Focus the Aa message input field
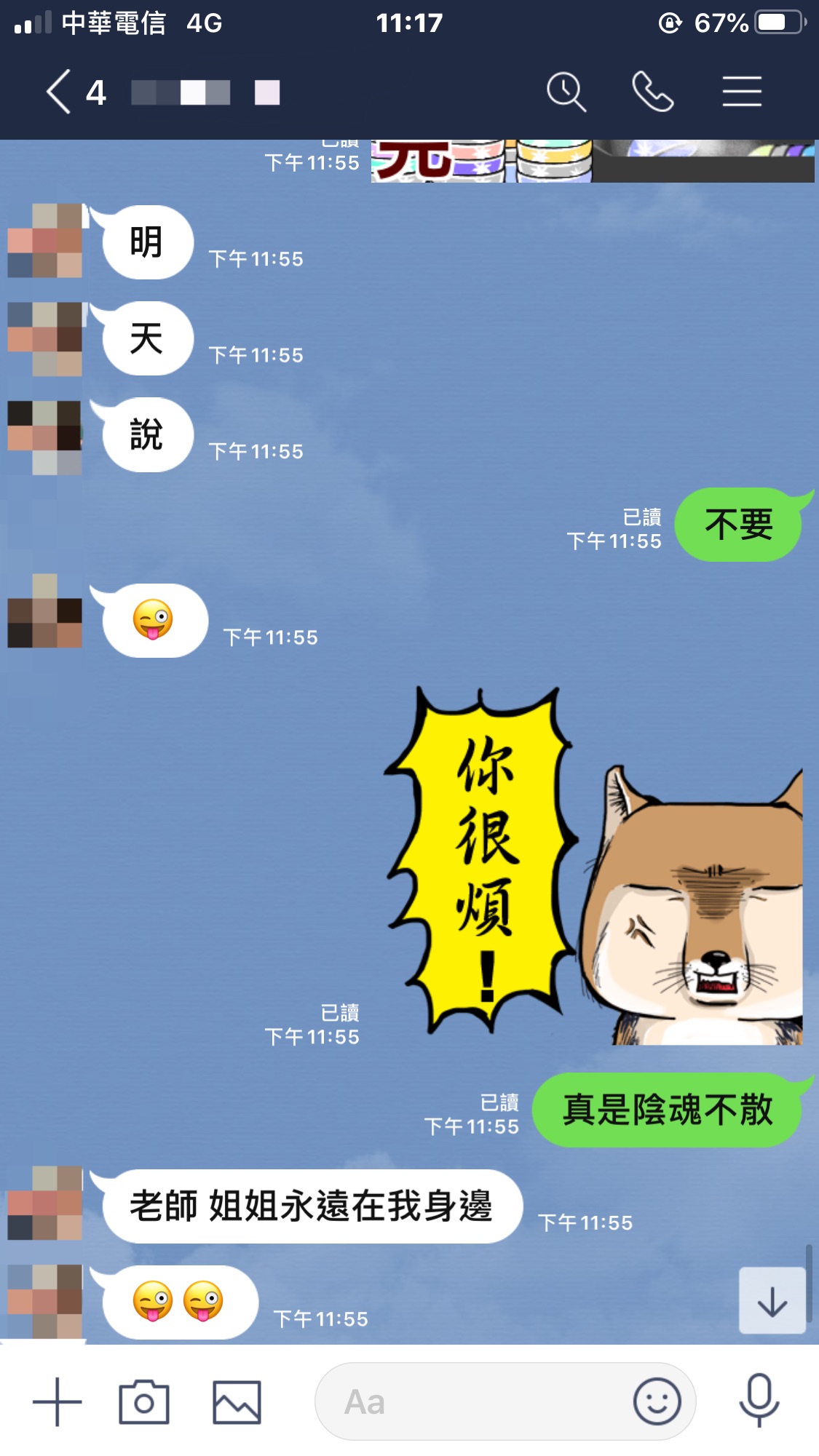Screen dimensions: 819x1456 466,1401
